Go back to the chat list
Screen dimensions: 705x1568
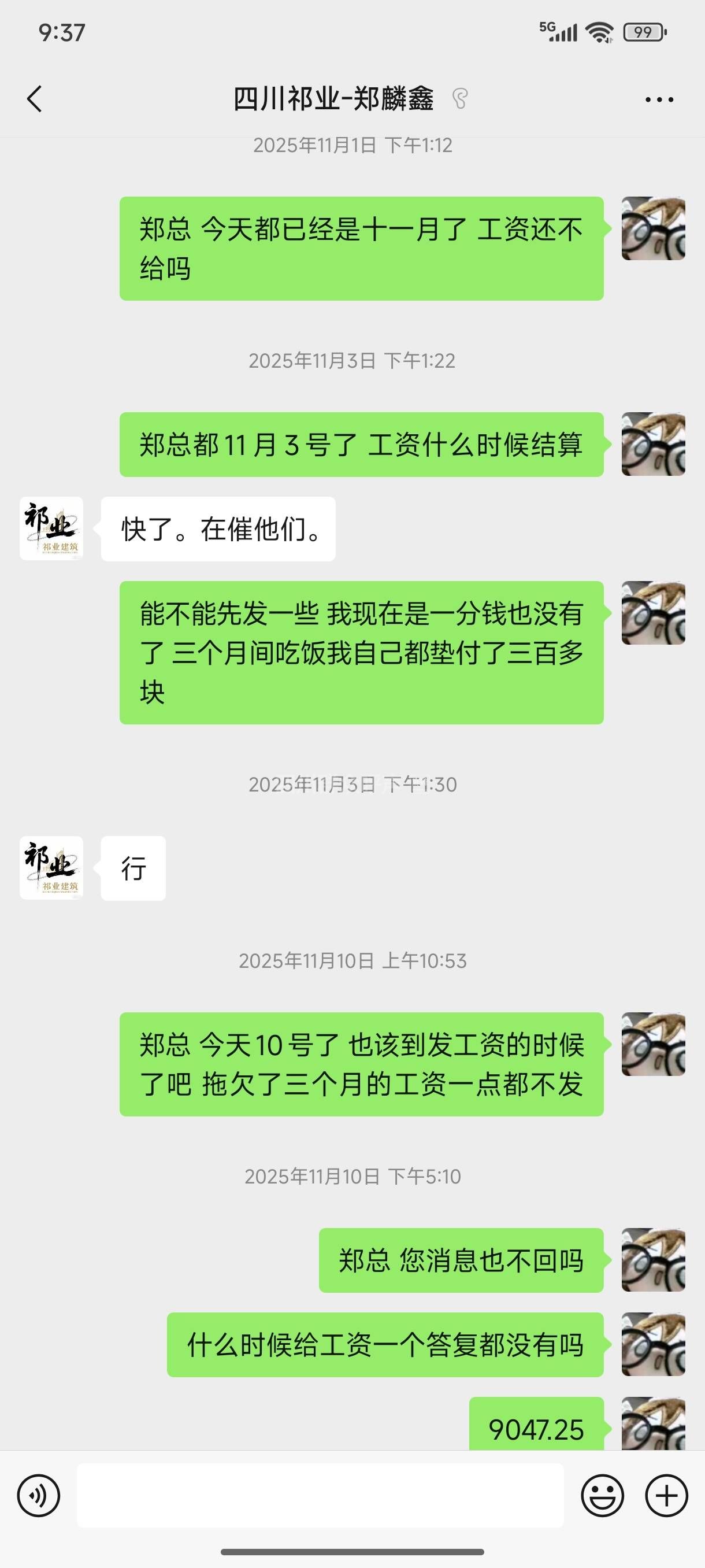[x=35, y=99]
